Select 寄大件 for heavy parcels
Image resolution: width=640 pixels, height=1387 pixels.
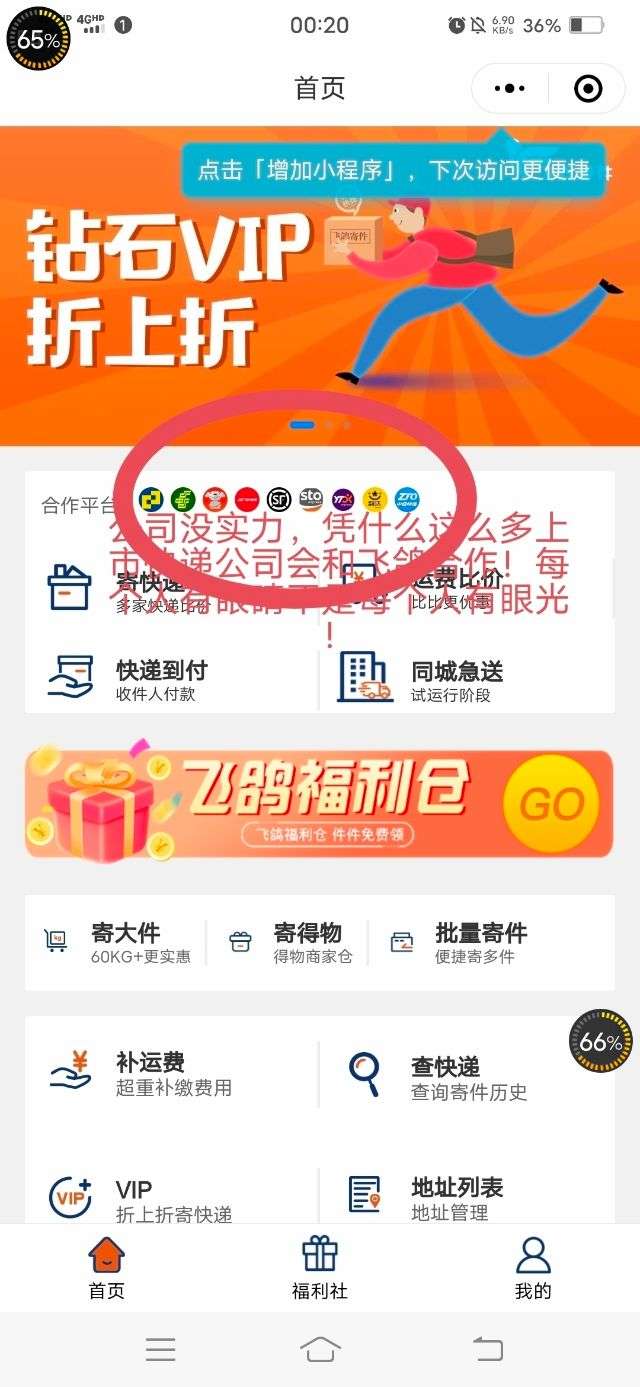click(120, 942)
